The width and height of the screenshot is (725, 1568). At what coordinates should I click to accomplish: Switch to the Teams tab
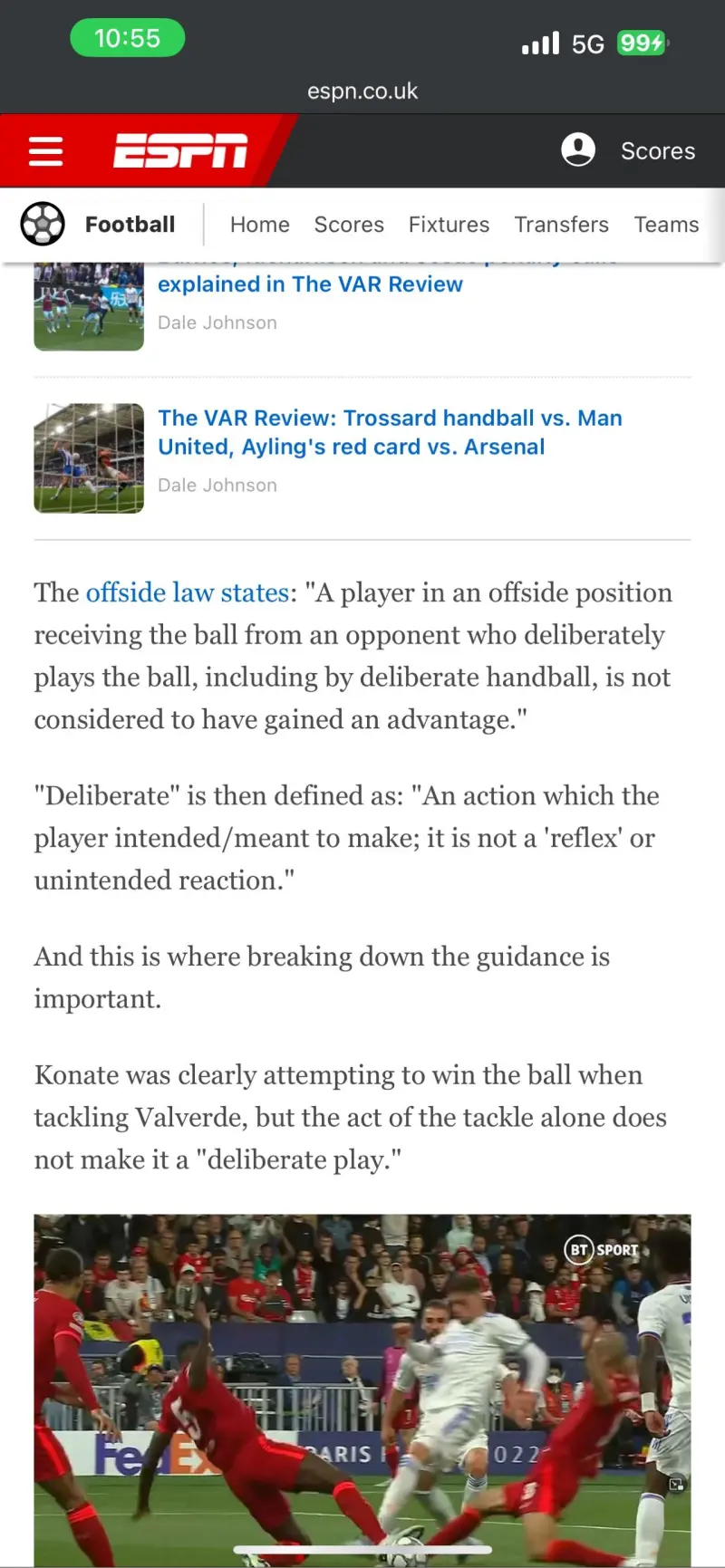click(x=666, y=225)
